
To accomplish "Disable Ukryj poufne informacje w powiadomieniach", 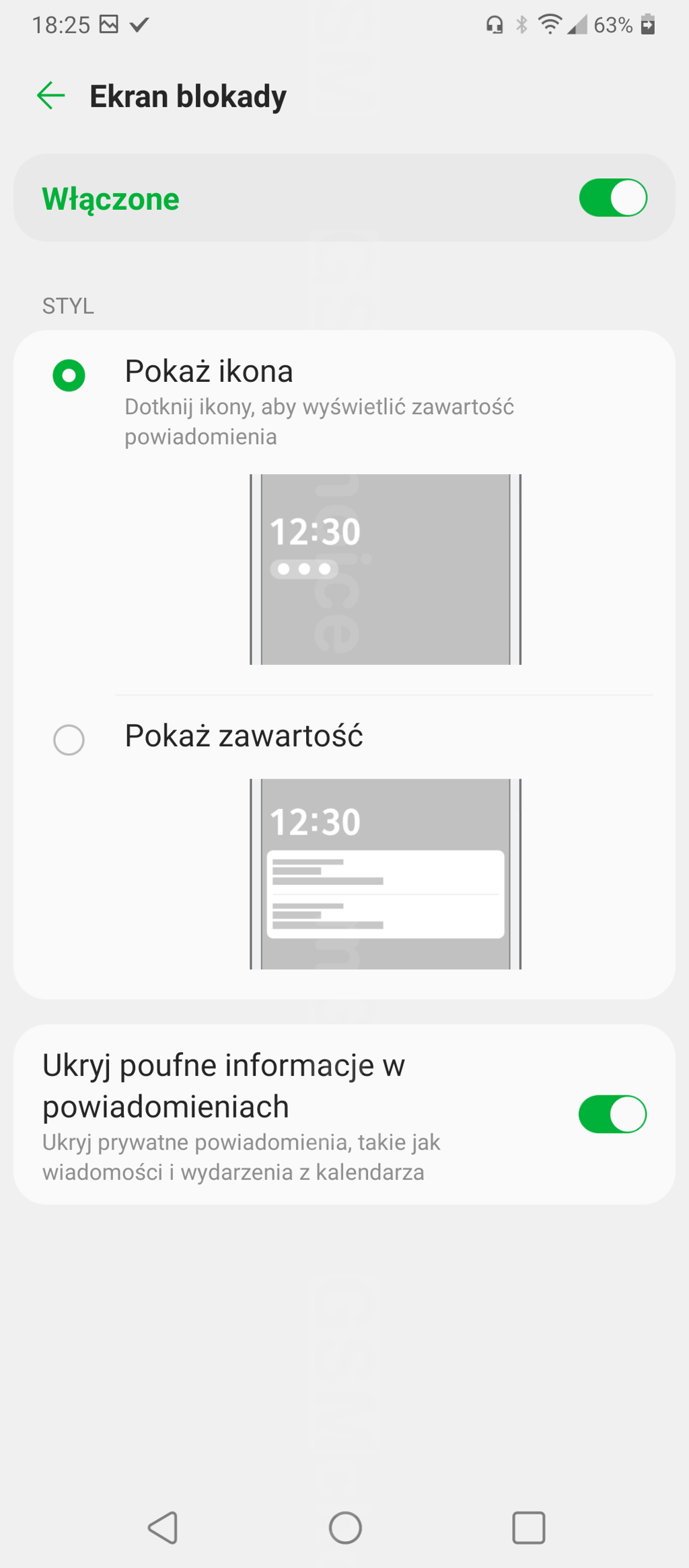I will 612,1114.
